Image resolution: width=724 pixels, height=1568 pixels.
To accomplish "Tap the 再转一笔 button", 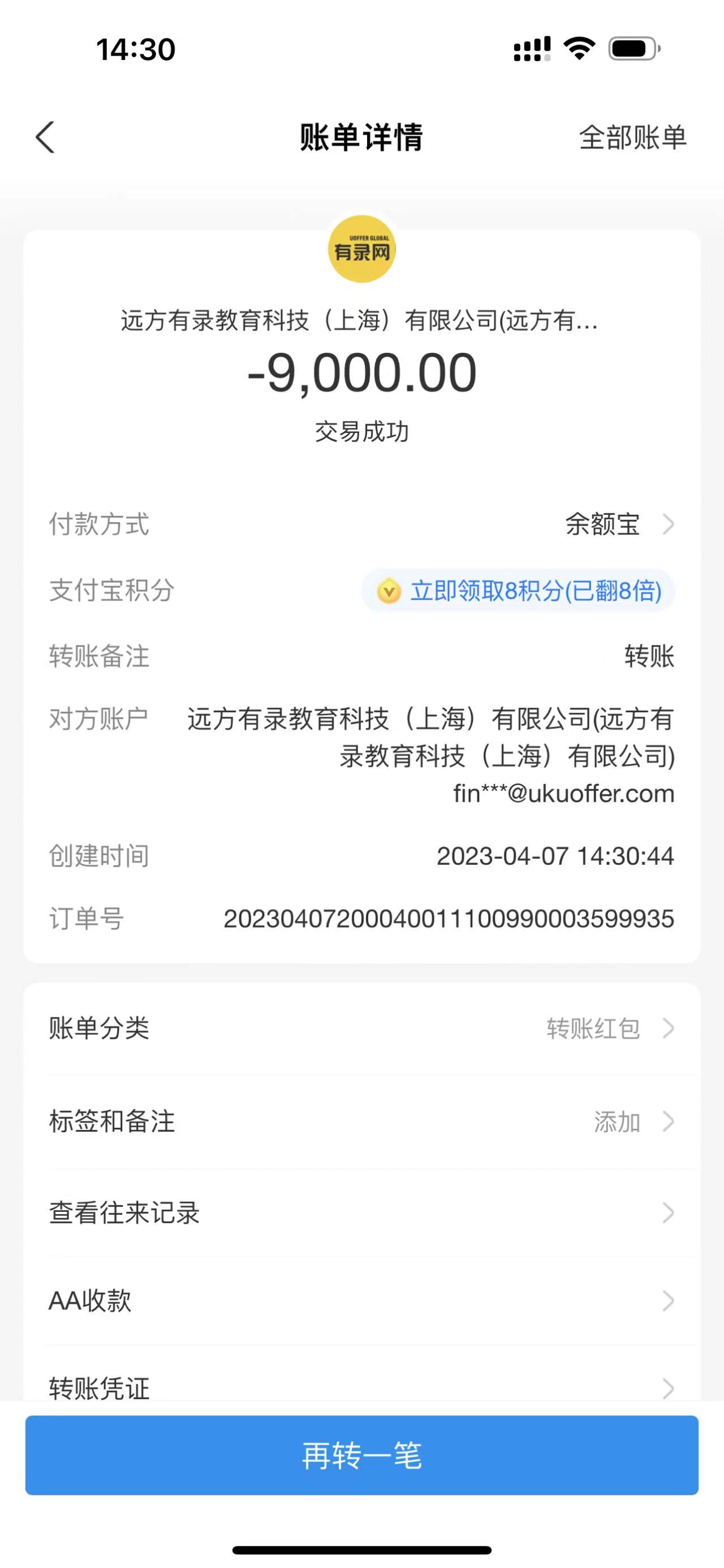I will 361,1456.
